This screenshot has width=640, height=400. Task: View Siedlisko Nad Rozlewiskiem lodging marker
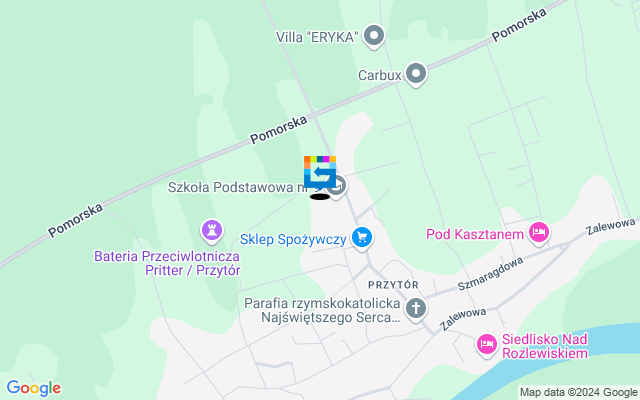pyautogui.click(x=487, y=343)
